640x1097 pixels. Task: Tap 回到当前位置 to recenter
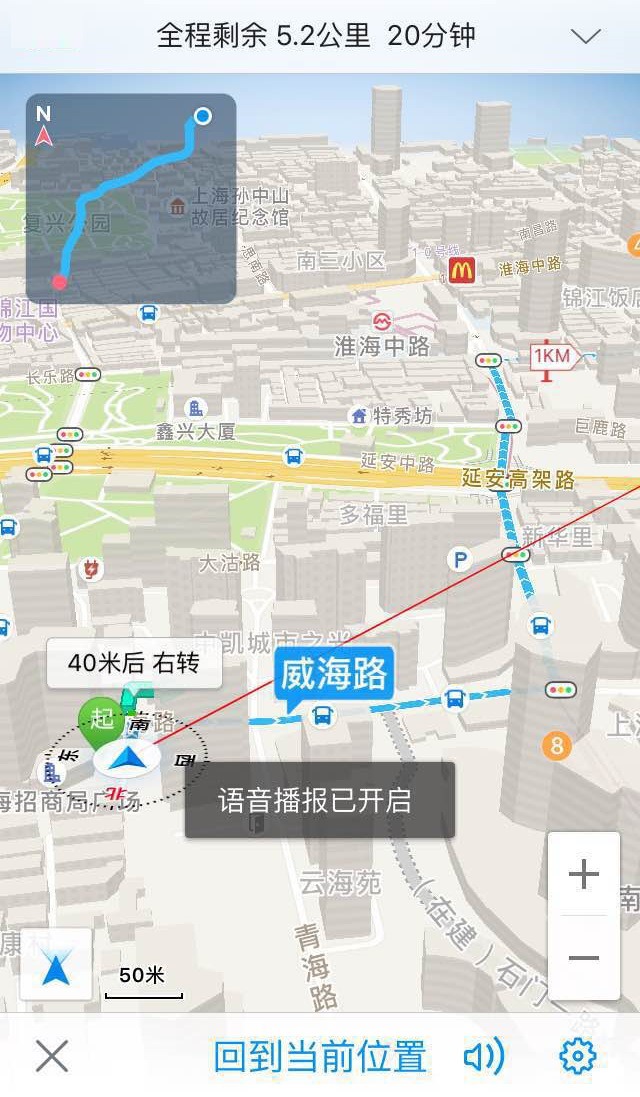point(320,1056)
